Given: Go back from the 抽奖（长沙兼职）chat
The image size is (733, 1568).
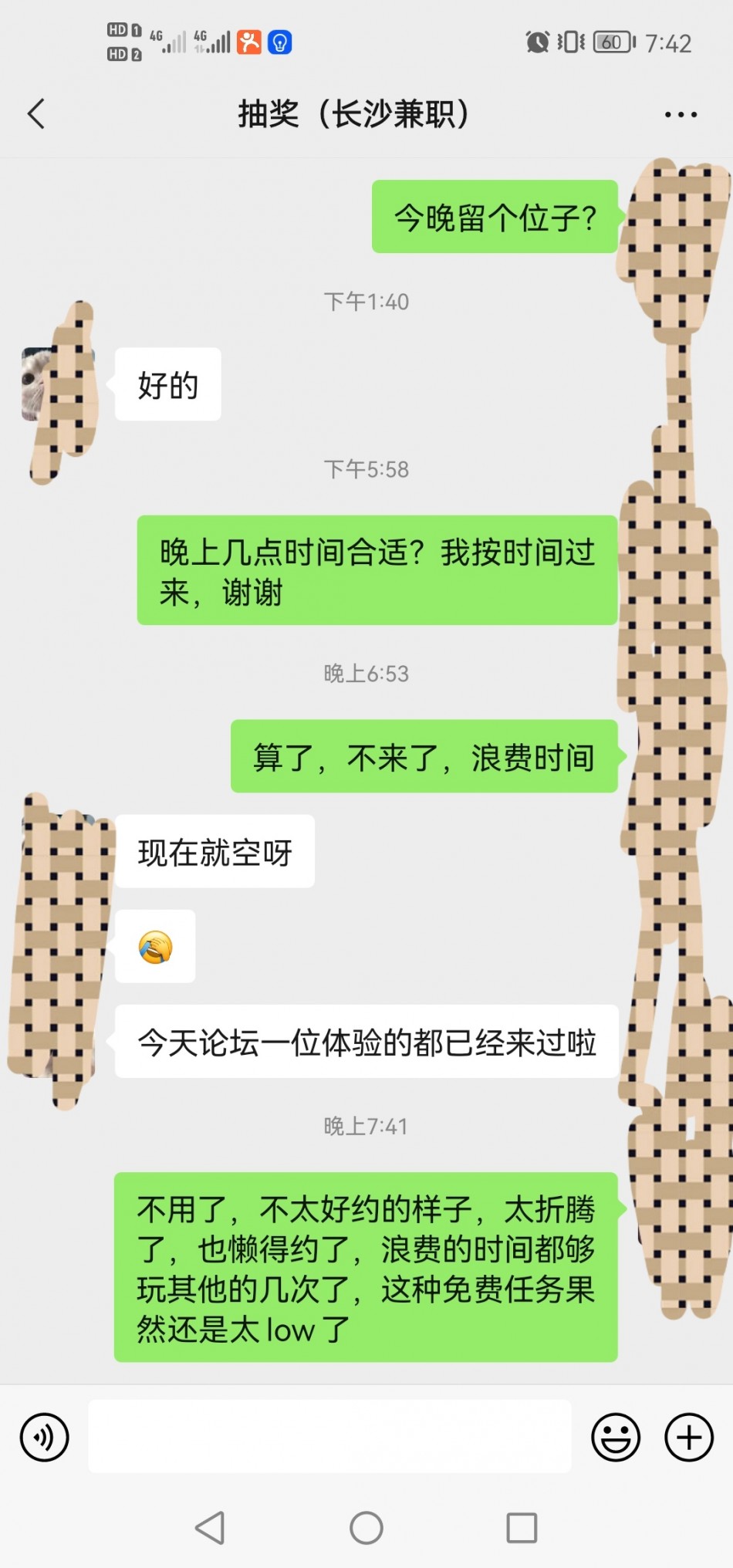Looking at the screenshot, I should point(36,114).
